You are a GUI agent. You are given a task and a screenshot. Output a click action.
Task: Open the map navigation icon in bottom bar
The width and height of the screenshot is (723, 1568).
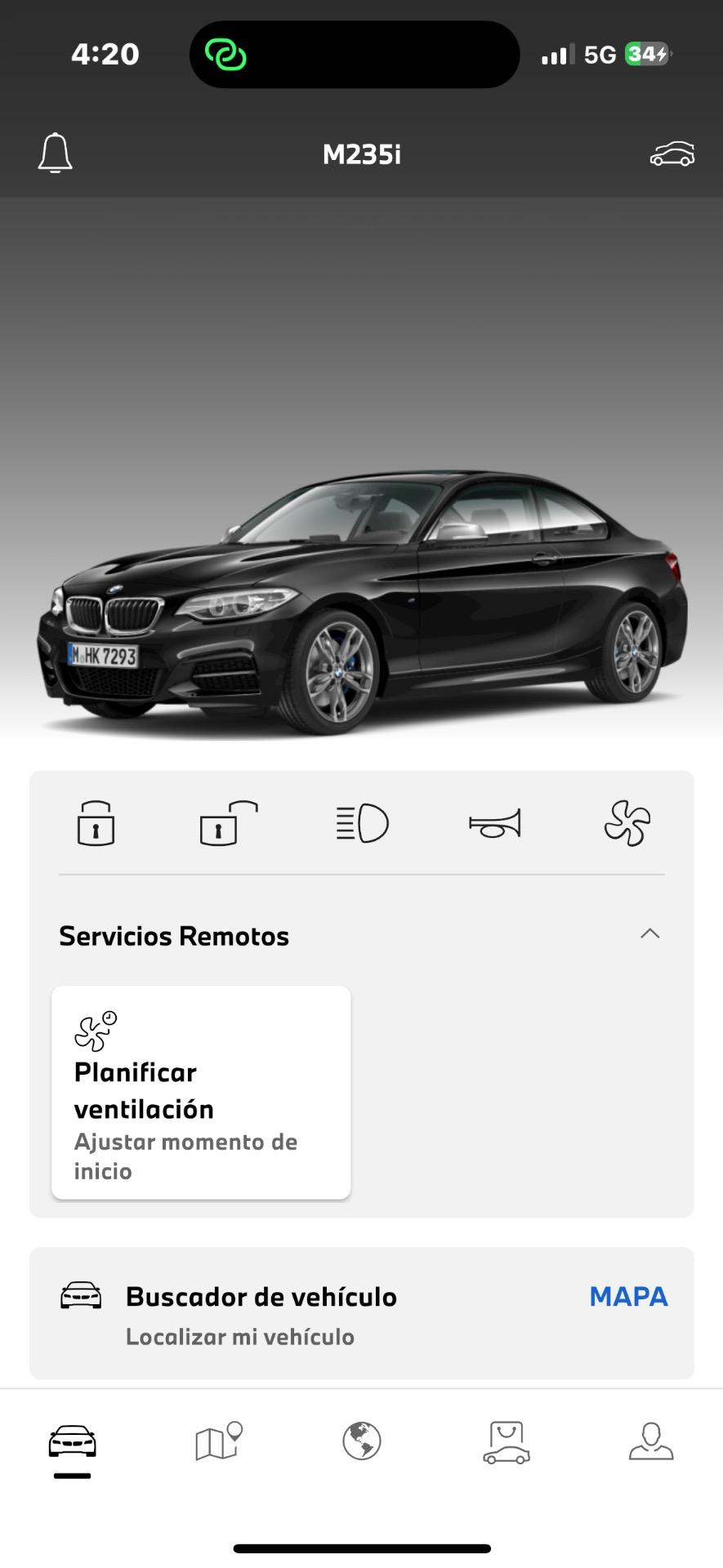[x=217, y=1443]
